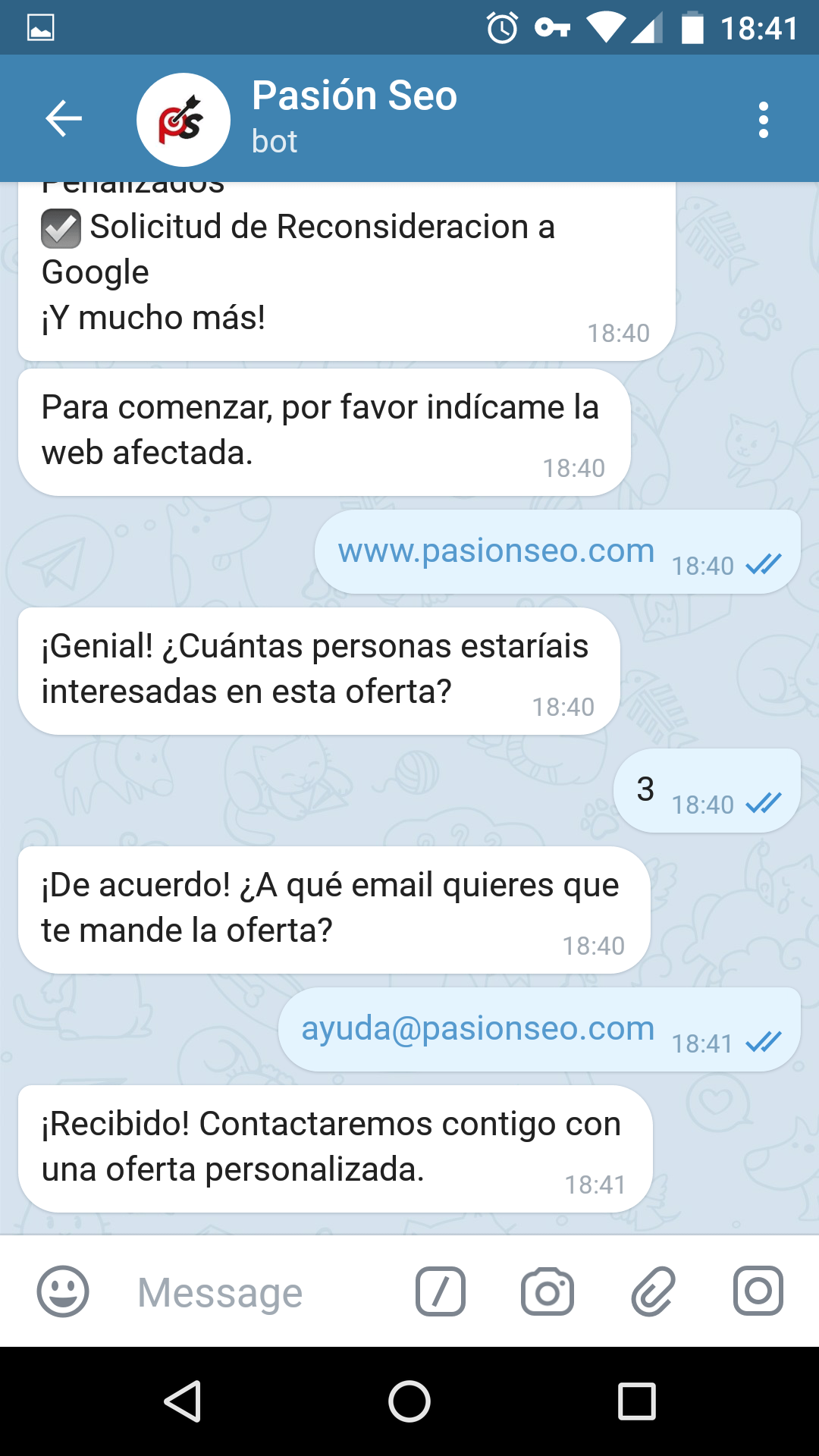Tap the system home button
The height and width of the screenshot is (1456, 819).
[409, 1401]
